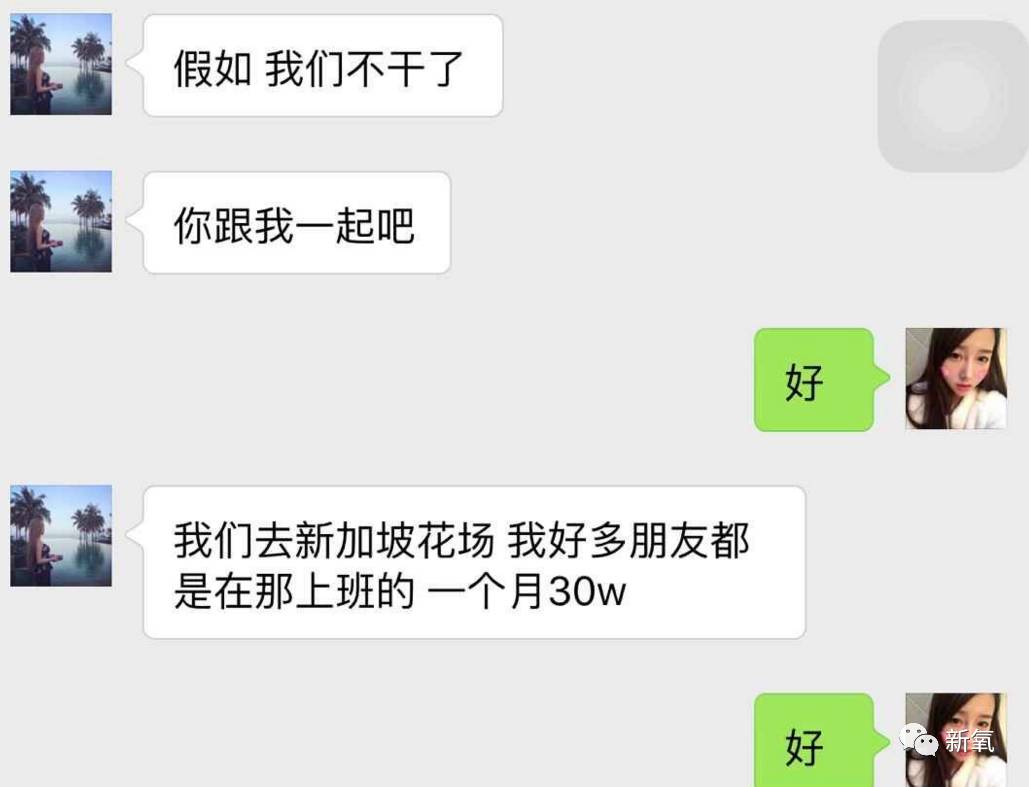Open sender's avatar beside "假如 我们不干了"
Screen dimensions: 1029x787
click(x=61, y=64)
